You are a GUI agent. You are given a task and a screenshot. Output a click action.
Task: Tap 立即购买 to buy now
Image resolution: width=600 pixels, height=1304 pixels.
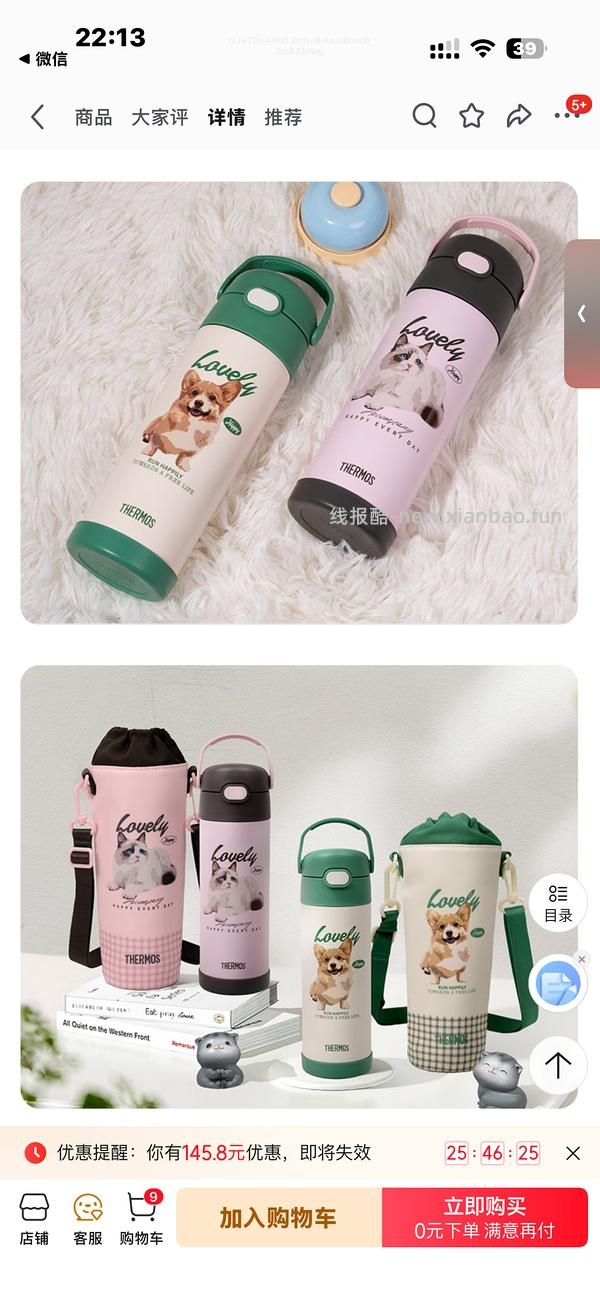(484, 1218)
